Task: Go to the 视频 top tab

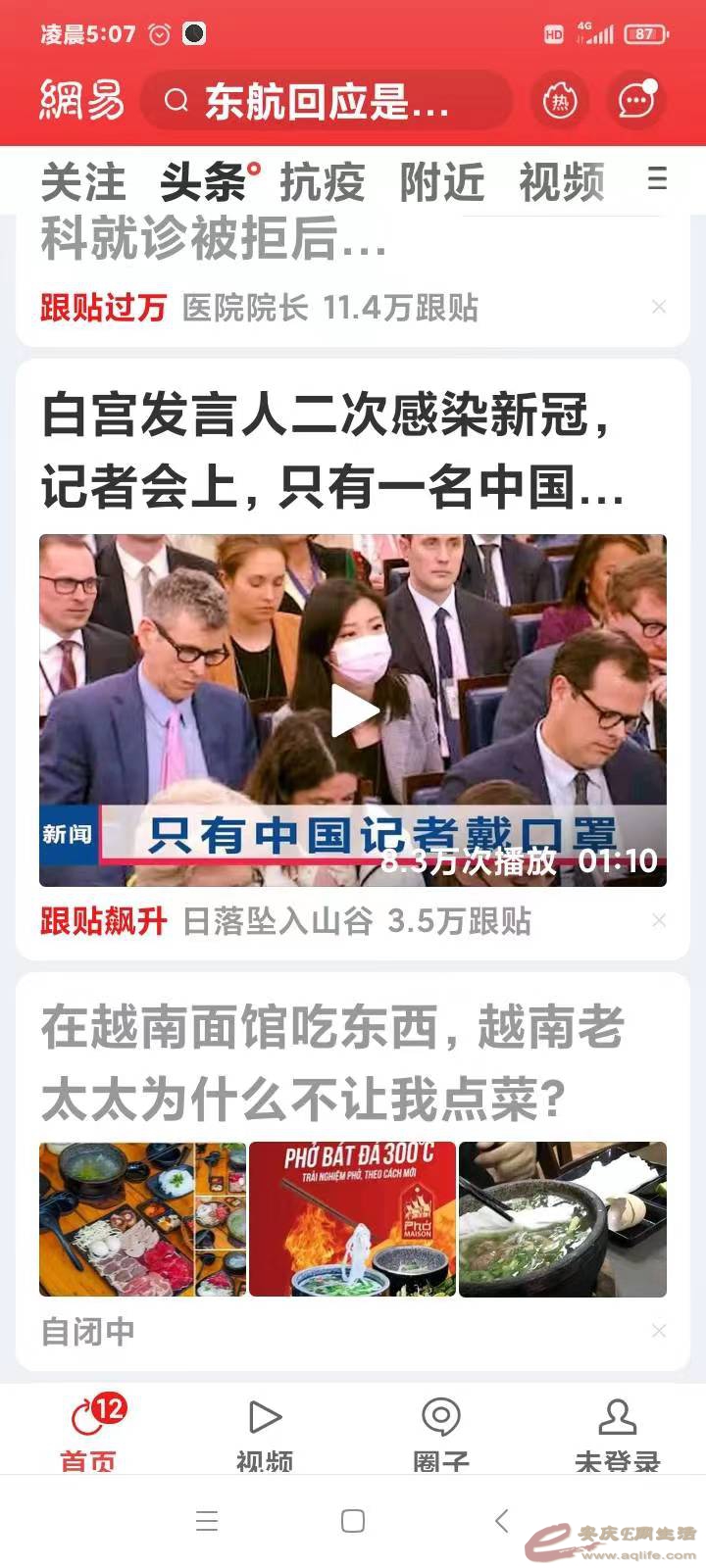Action: (x=561, y=182)
